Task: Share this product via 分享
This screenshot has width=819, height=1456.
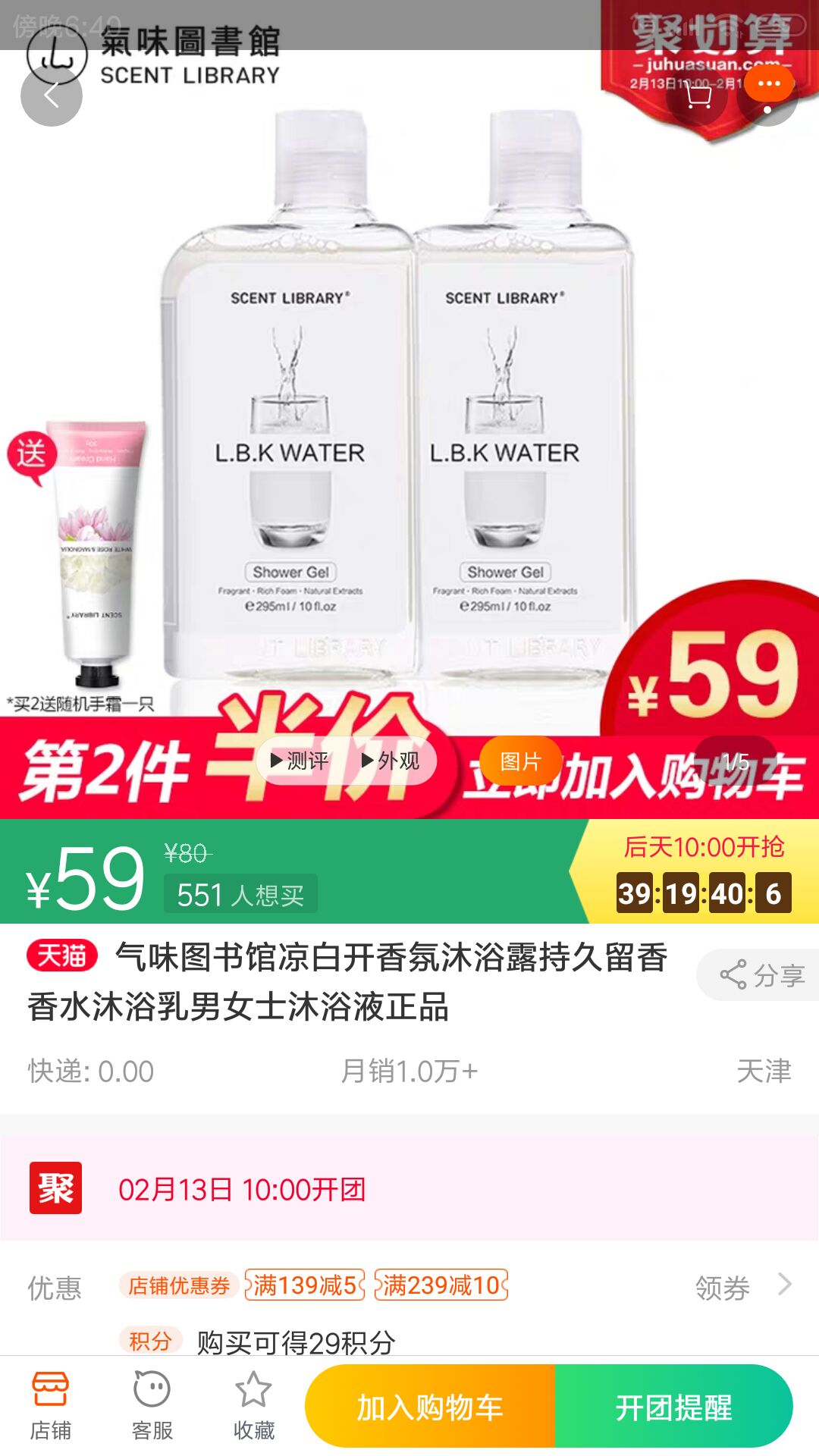Action: pyautogui.click(x=760, y=975)
